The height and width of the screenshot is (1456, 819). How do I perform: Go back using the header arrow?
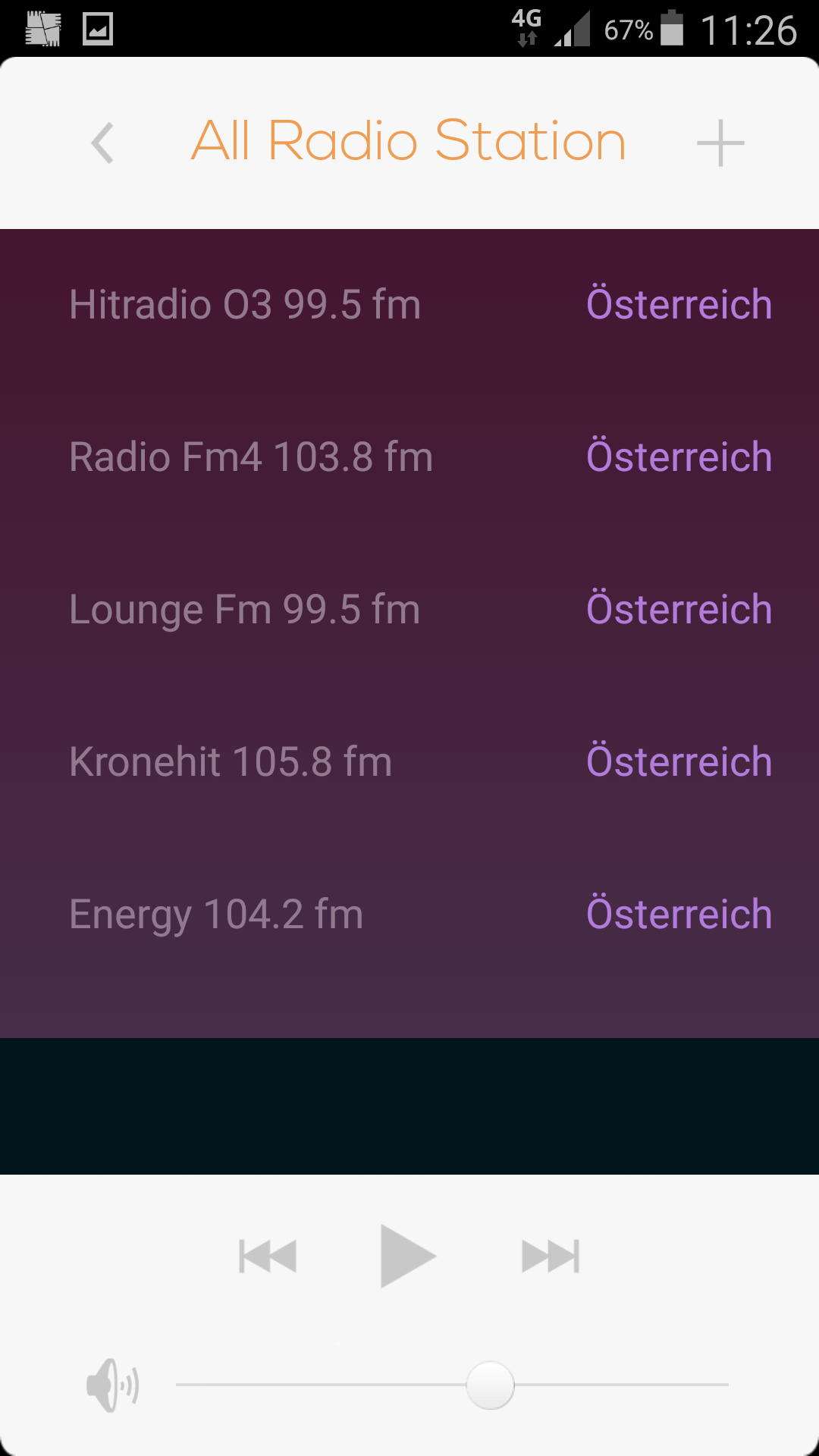[103, 143]
